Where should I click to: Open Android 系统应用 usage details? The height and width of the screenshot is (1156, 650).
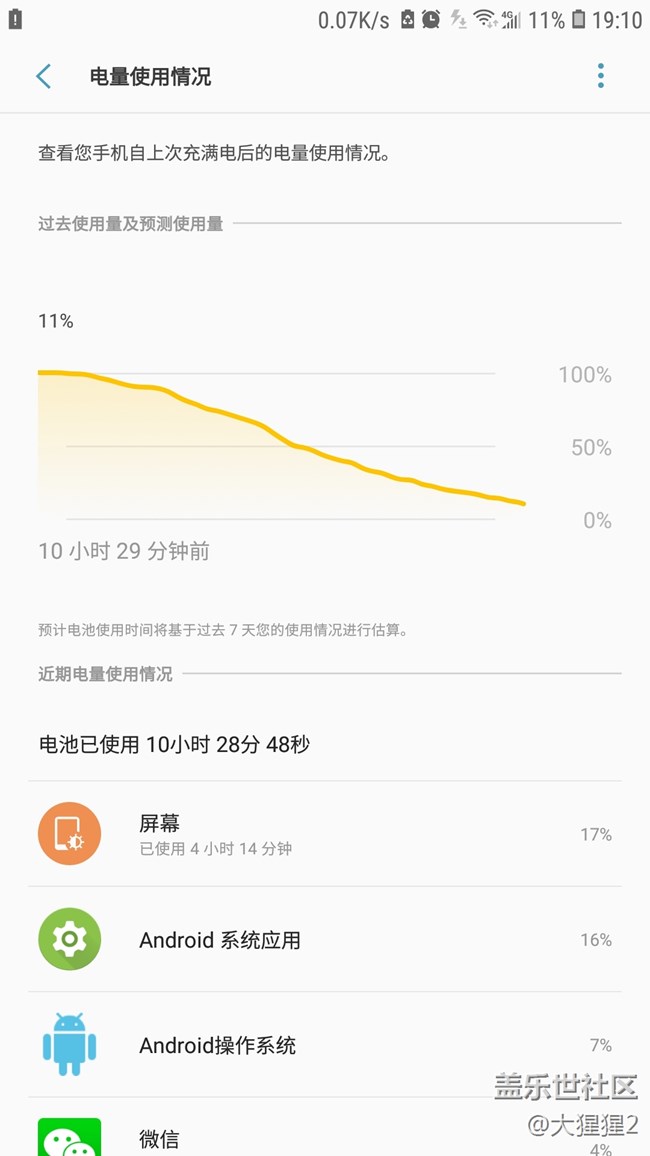[325, 940]
